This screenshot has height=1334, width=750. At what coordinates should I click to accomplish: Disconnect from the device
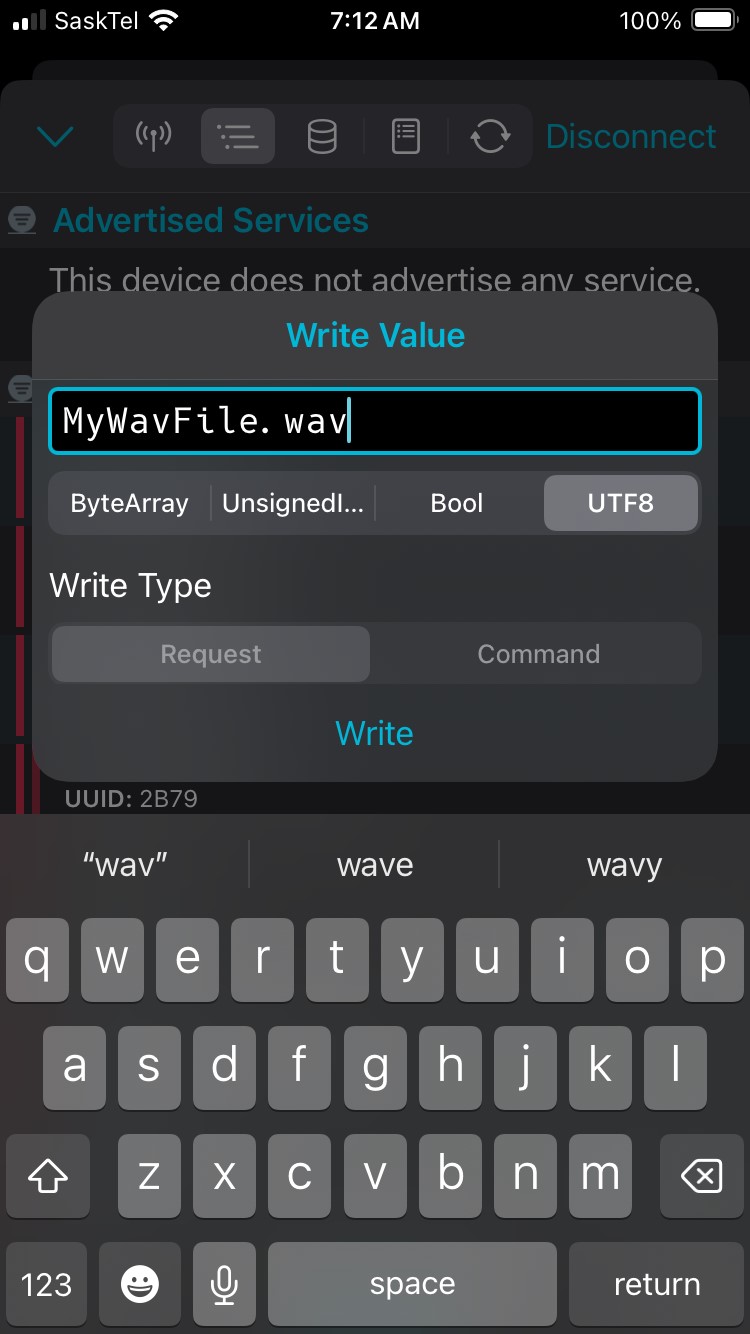(x=631, y=136)
